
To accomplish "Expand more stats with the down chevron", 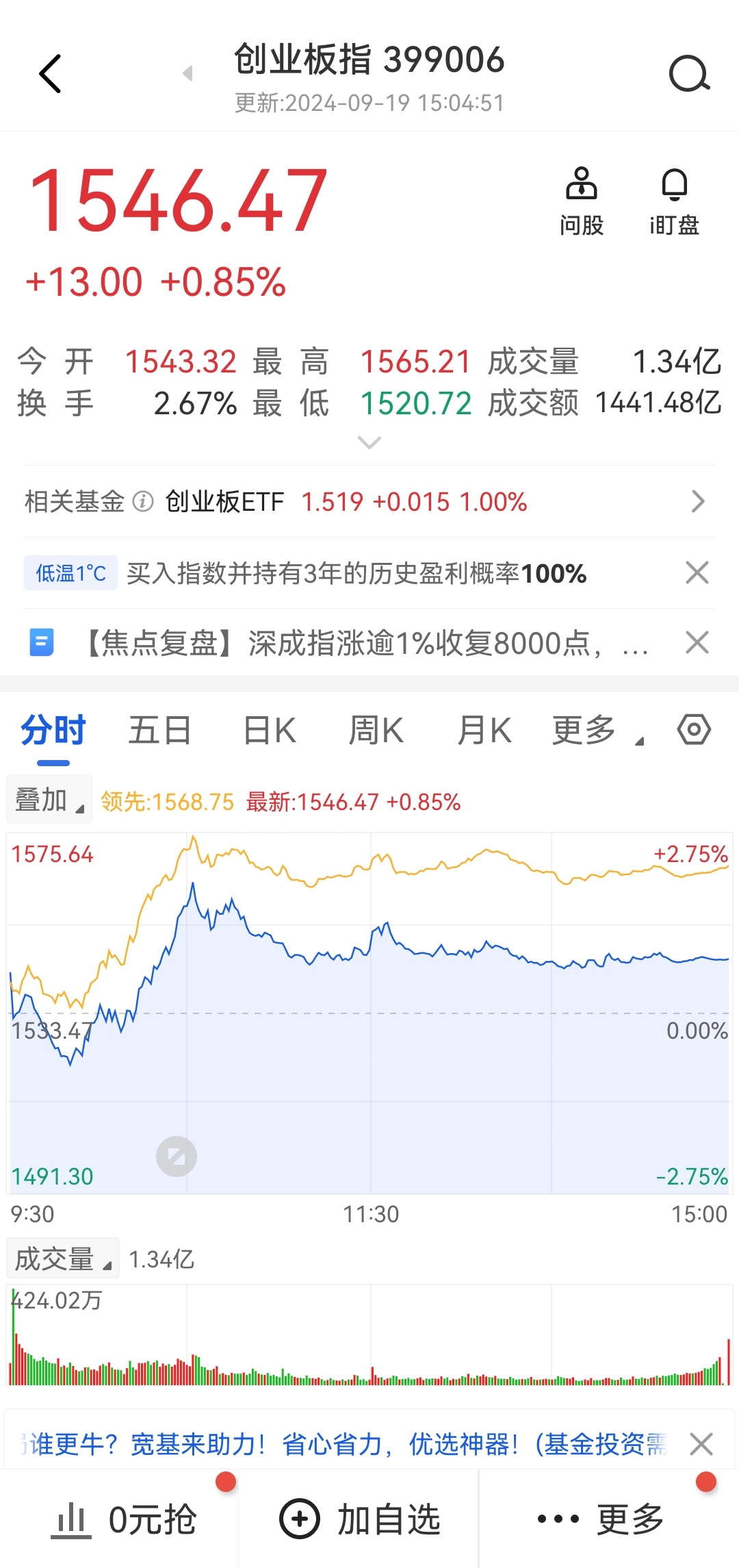I will coord(369,443).
